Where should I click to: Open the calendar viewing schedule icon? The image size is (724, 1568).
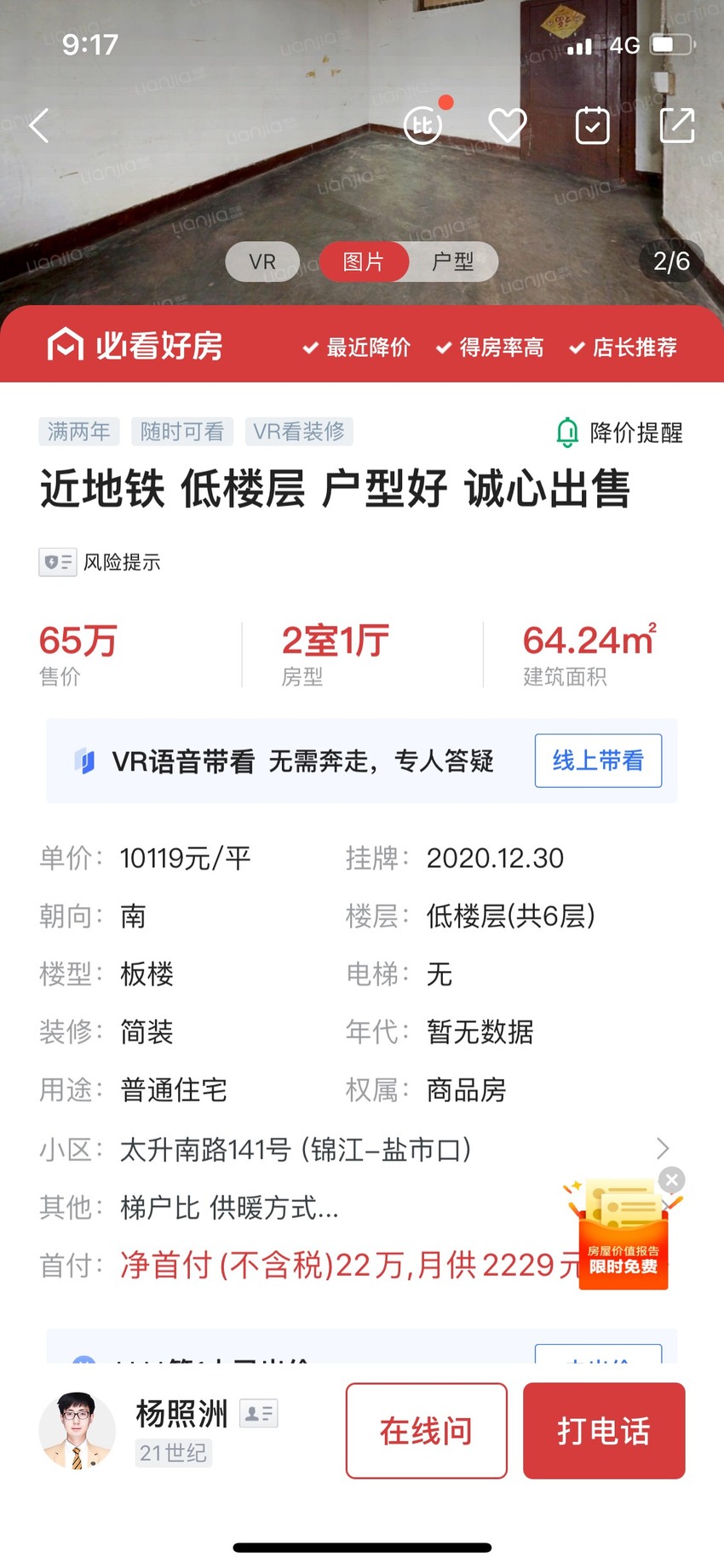click(592, 126)
